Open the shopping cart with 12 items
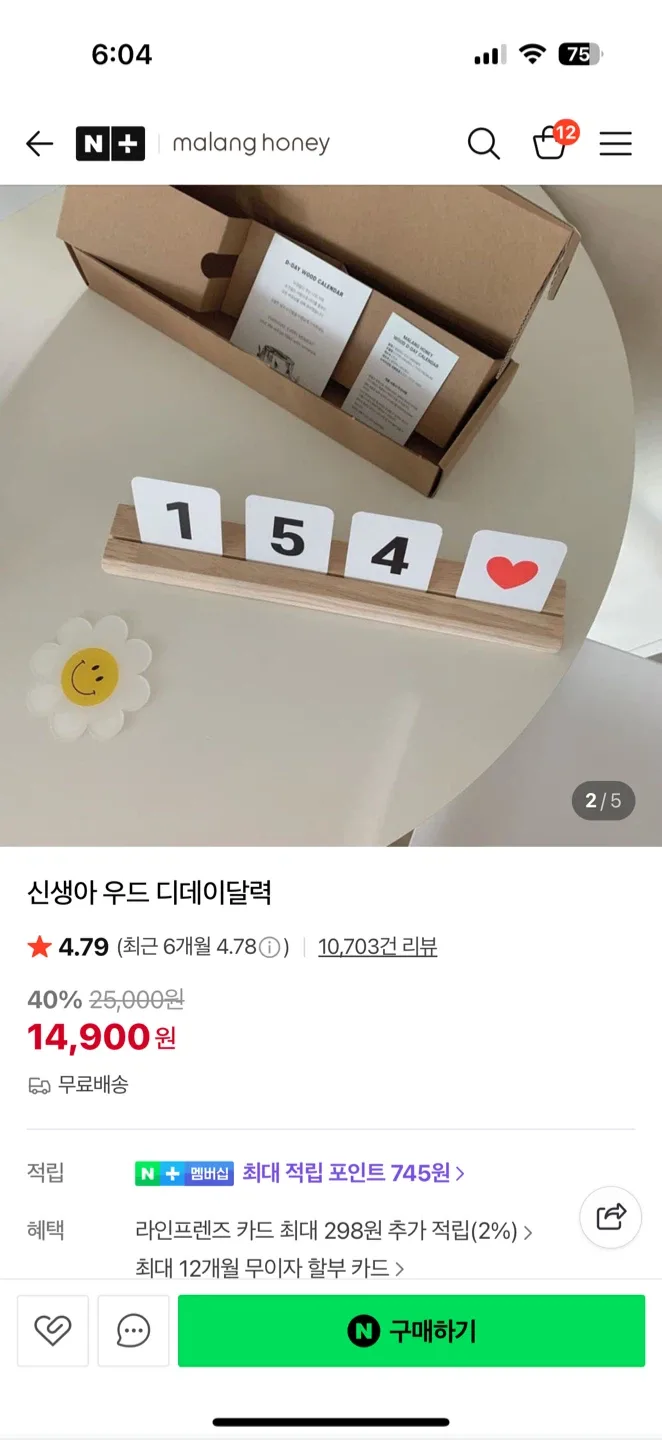 tap(551, 143)
